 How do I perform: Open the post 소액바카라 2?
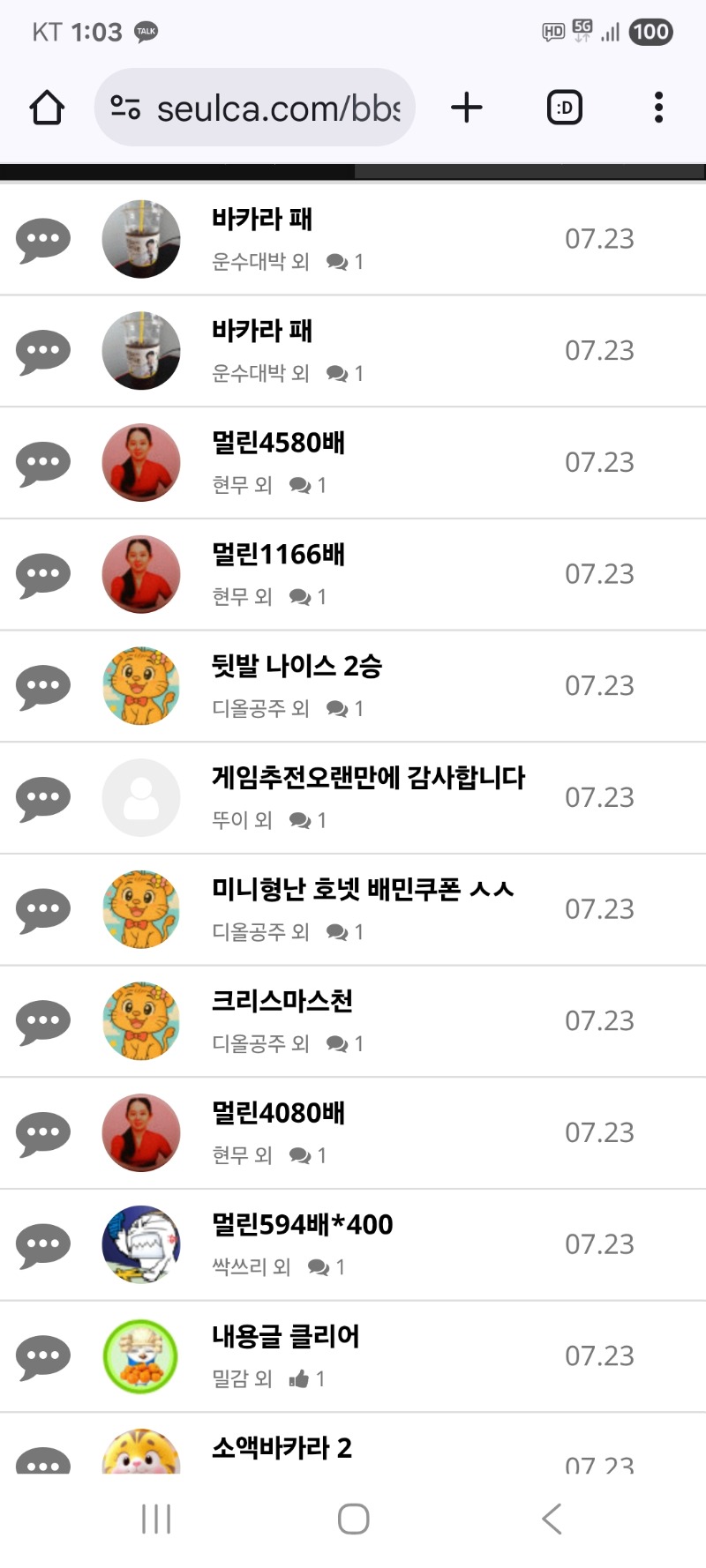coord(282,1447)
